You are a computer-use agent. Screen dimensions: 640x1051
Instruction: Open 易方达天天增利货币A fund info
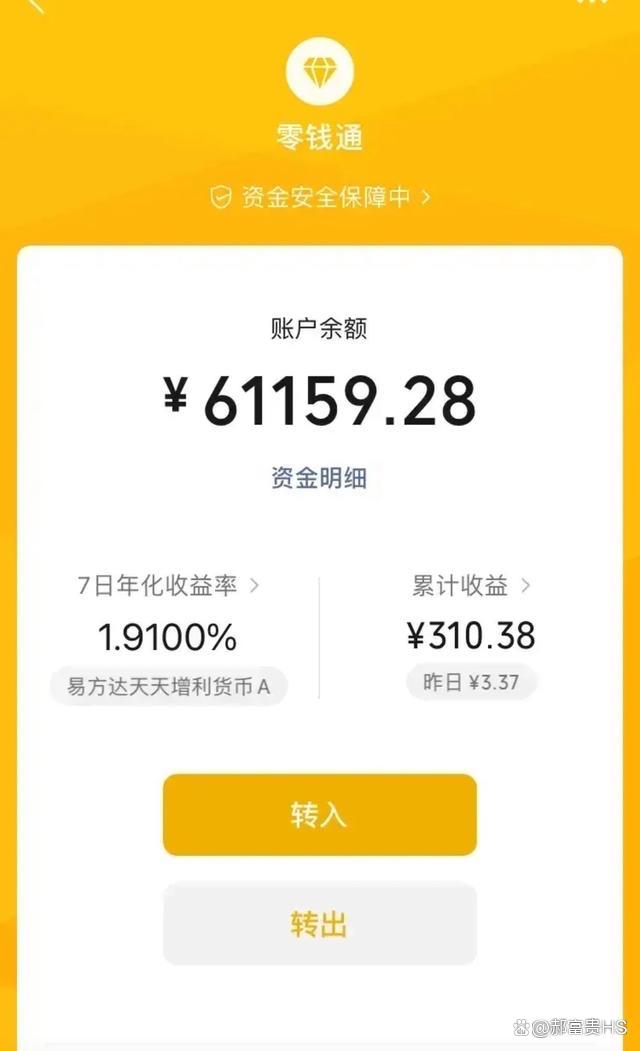168,687
